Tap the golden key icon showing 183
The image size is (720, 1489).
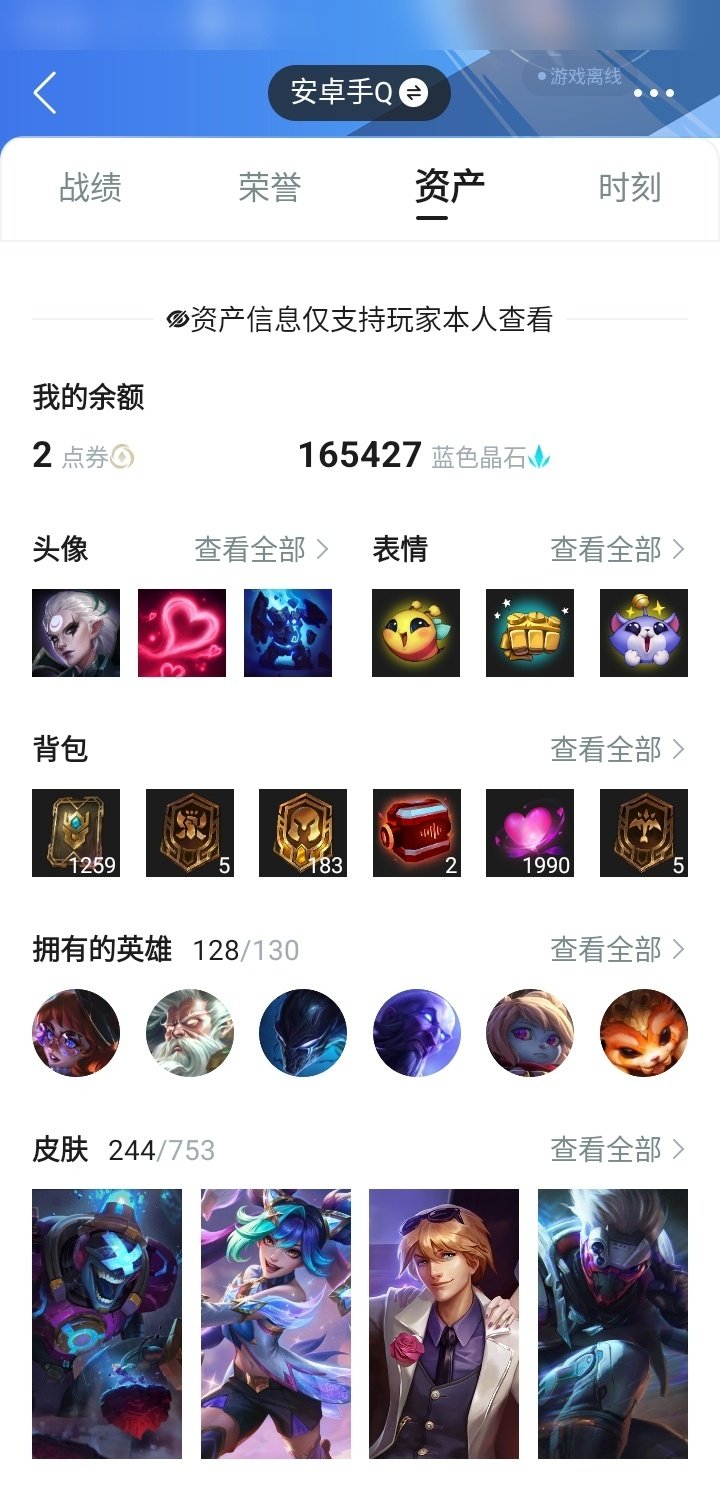pos(303,832)
